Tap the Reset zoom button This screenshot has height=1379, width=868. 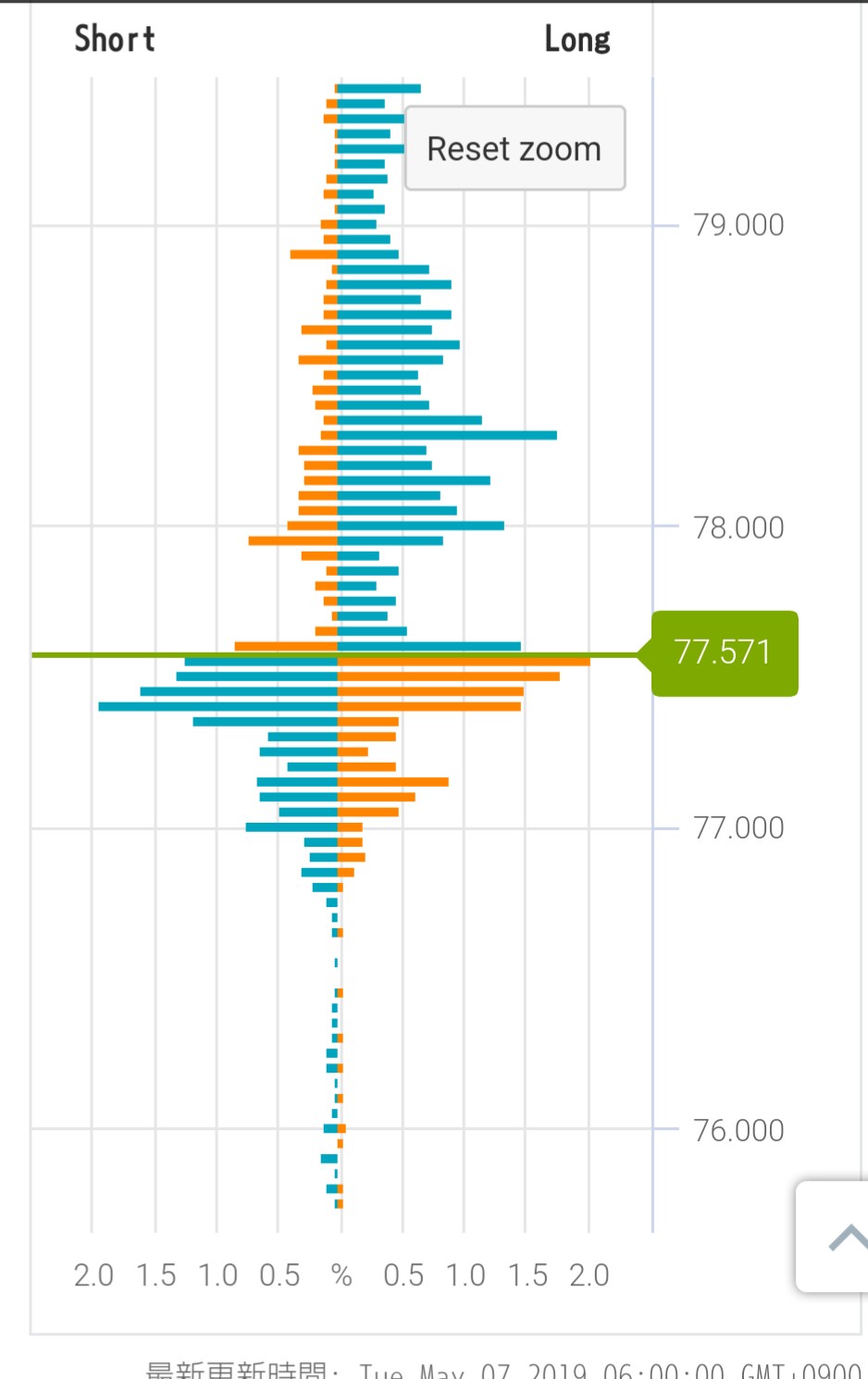pos(515,149)
